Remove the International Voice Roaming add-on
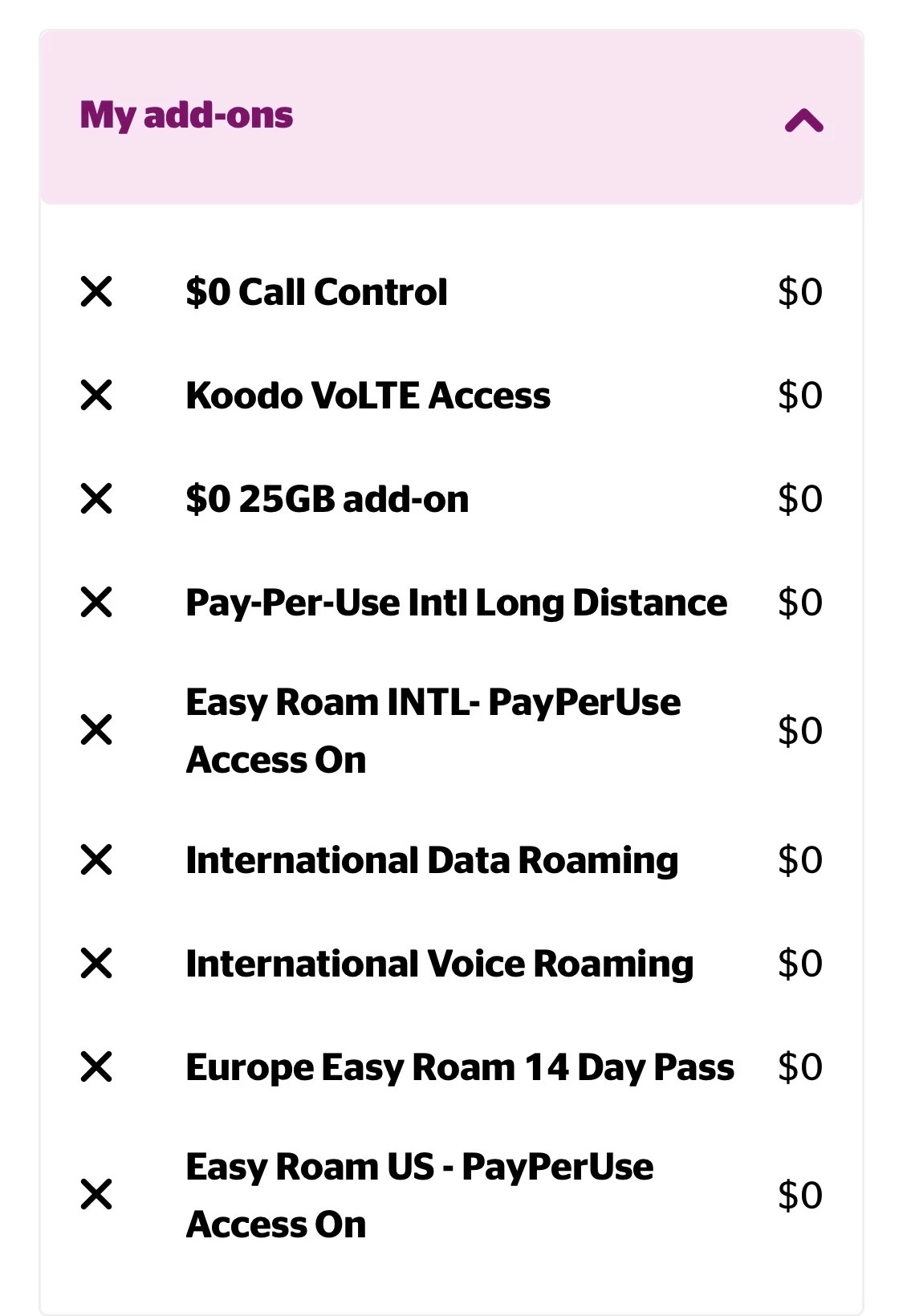Viewport: 903px width, 1316px height. [x=96, y=963]
